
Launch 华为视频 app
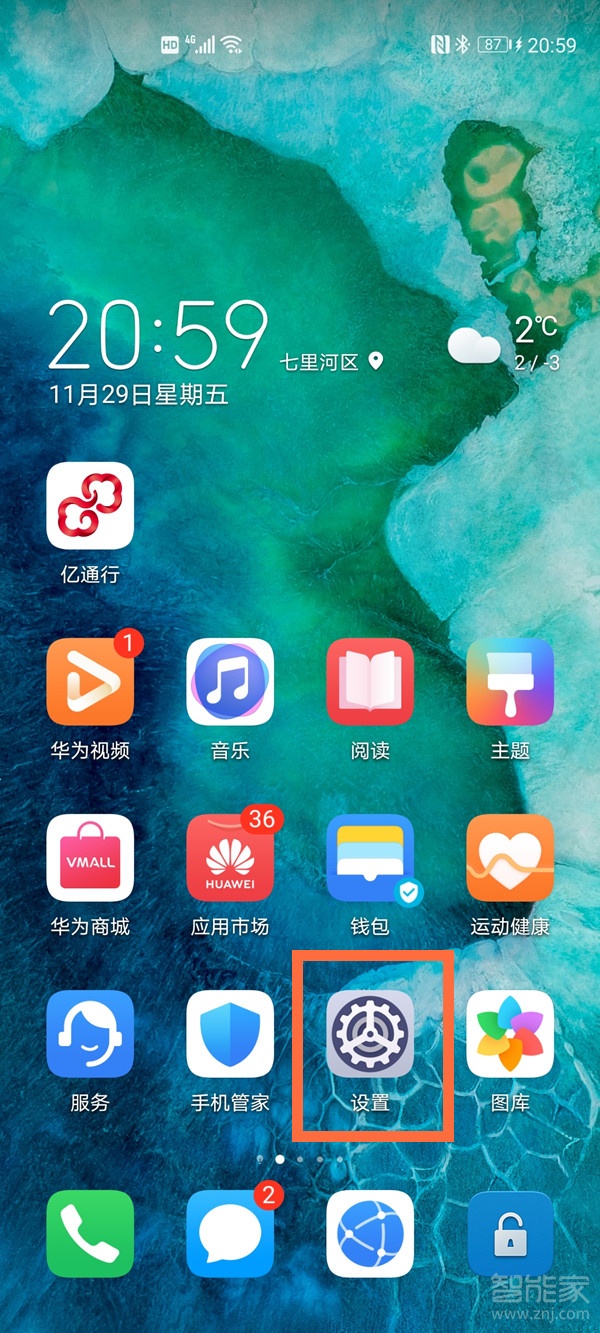pos(90,681)
